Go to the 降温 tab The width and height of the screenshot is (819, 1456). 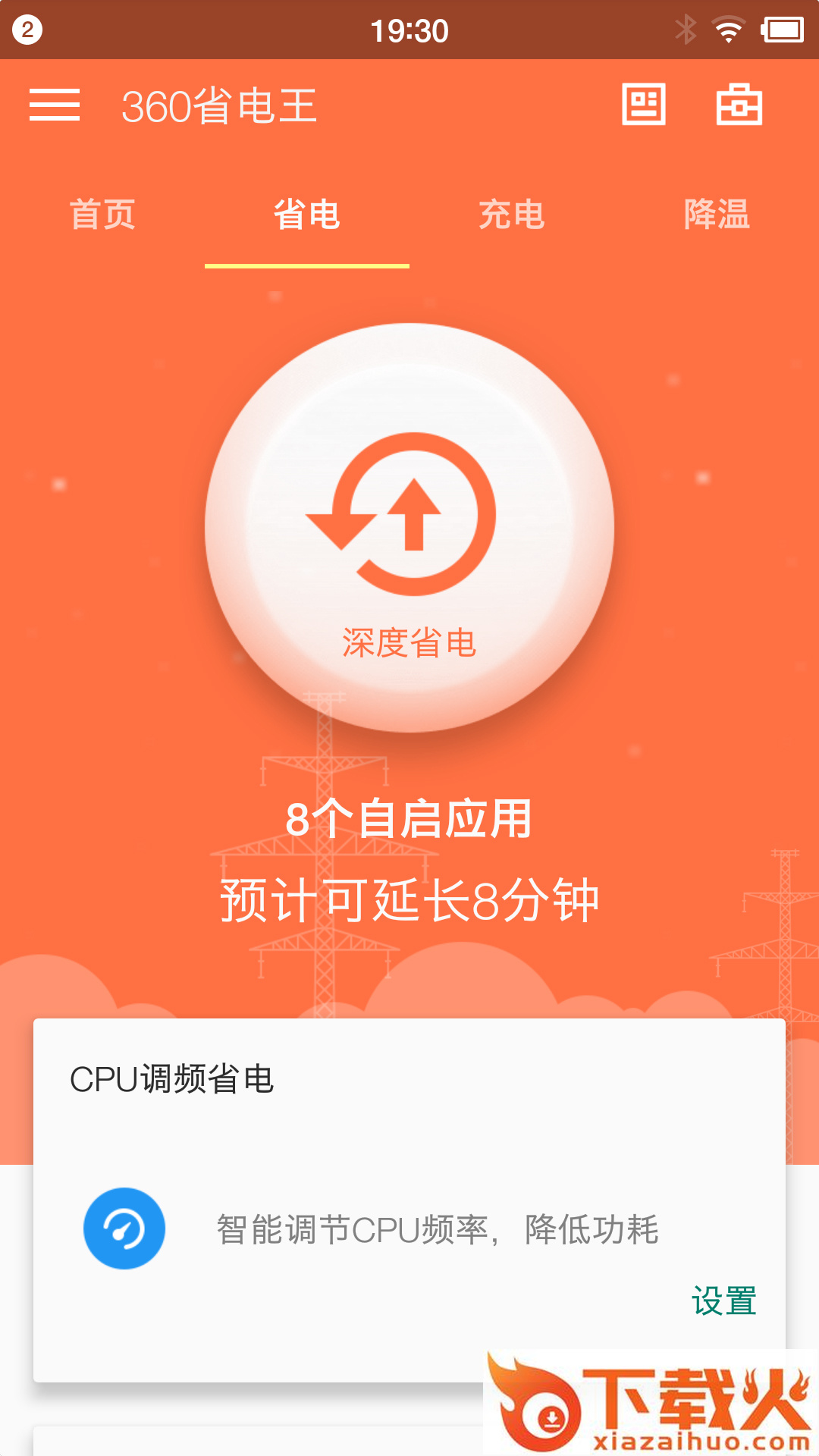point(717,215)
